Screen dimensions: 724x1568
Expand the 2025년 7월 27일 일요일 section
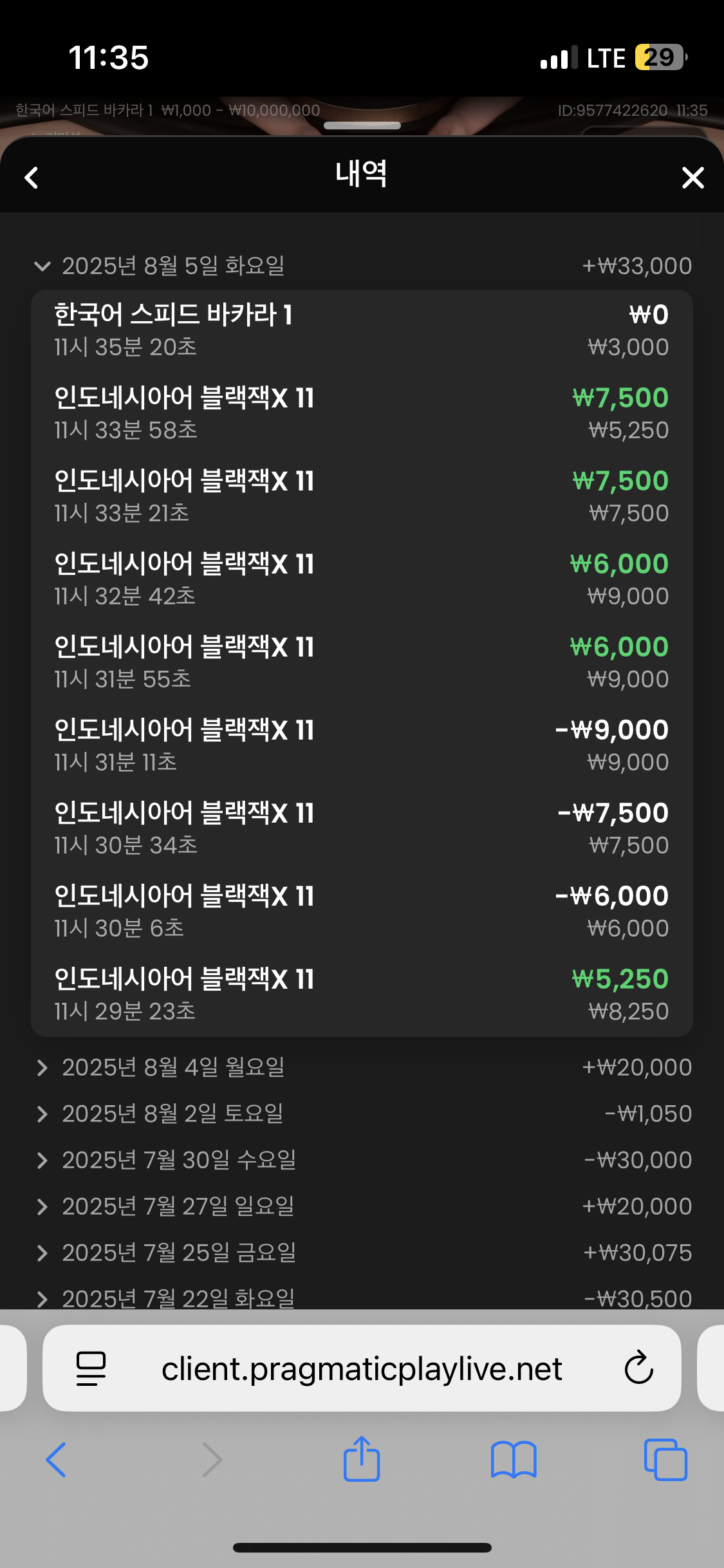pyautogui.click(x=362, y=1206)
